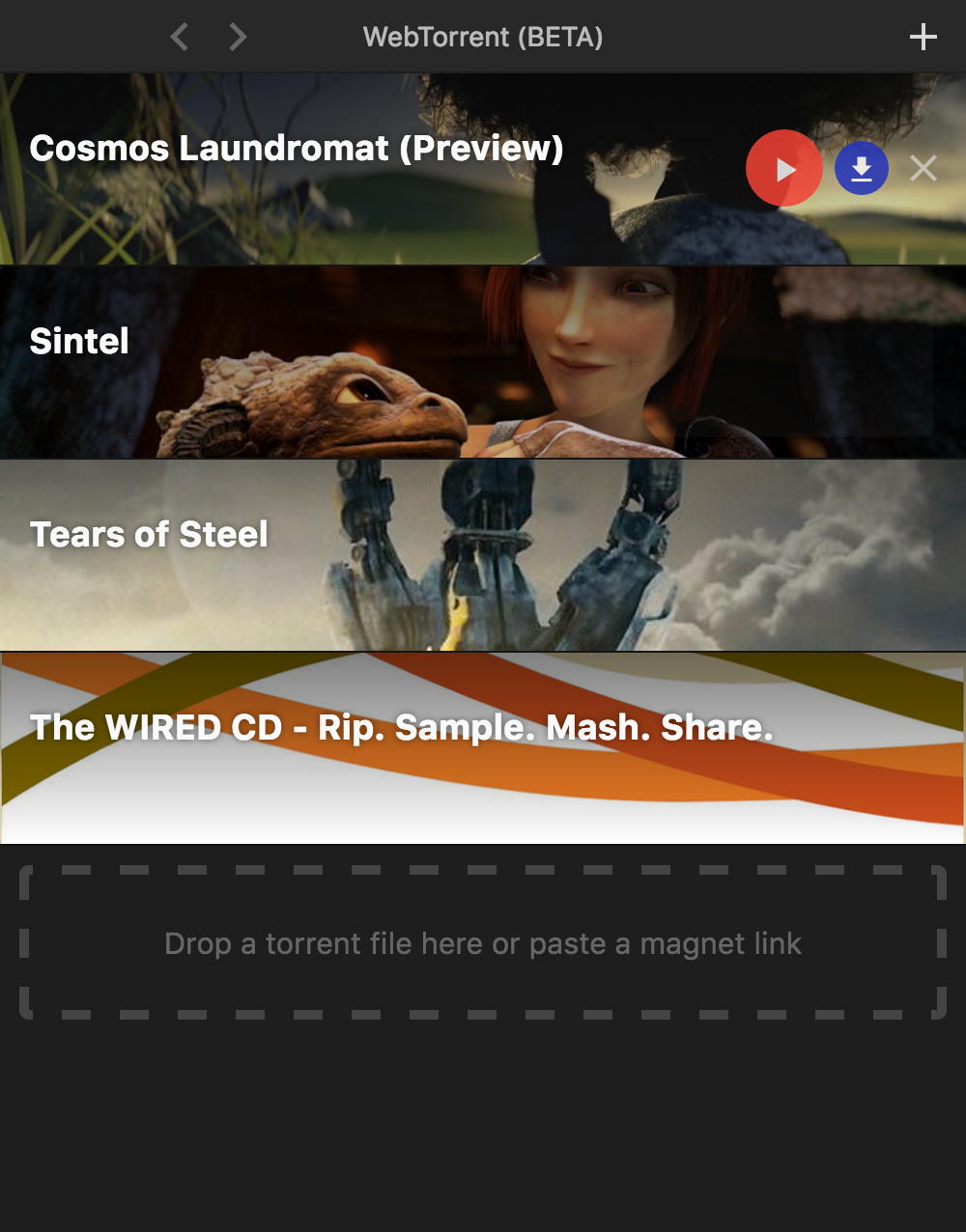Open the Sintel torrent
The height and width of the screenshot is (1232, 966).
coord(483,362)
